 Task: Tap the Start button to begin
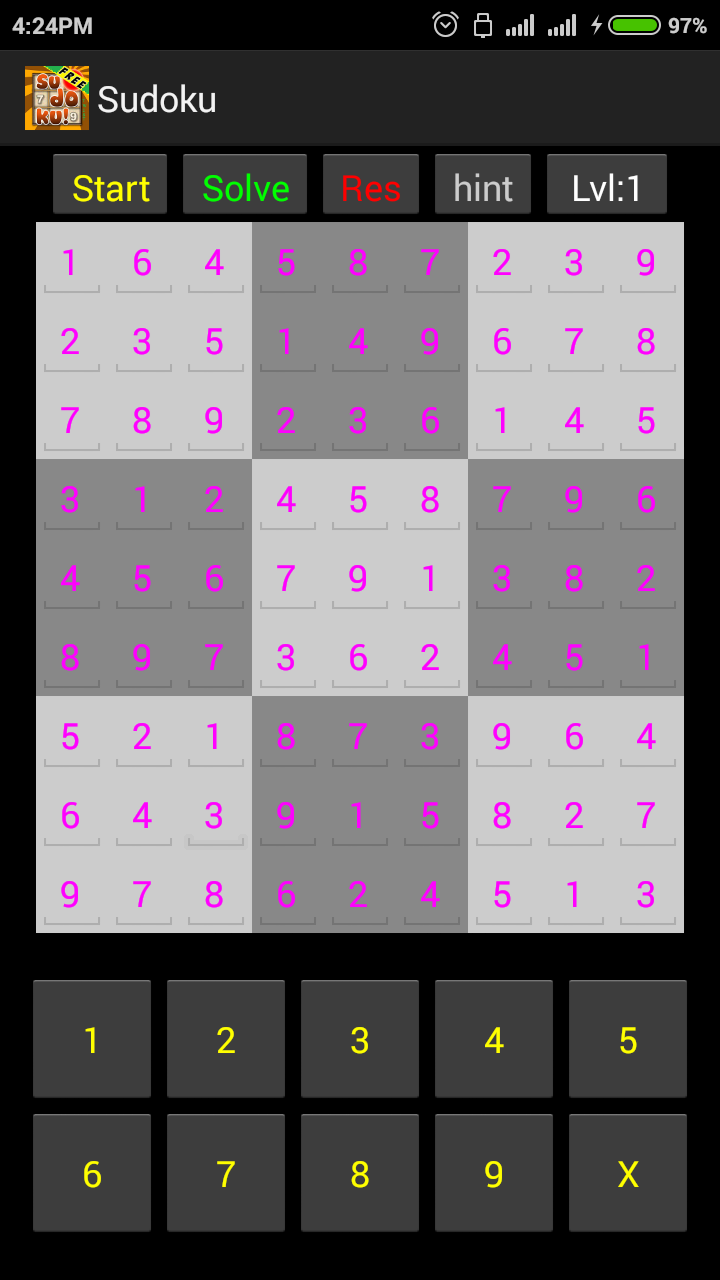pos(109,185)
